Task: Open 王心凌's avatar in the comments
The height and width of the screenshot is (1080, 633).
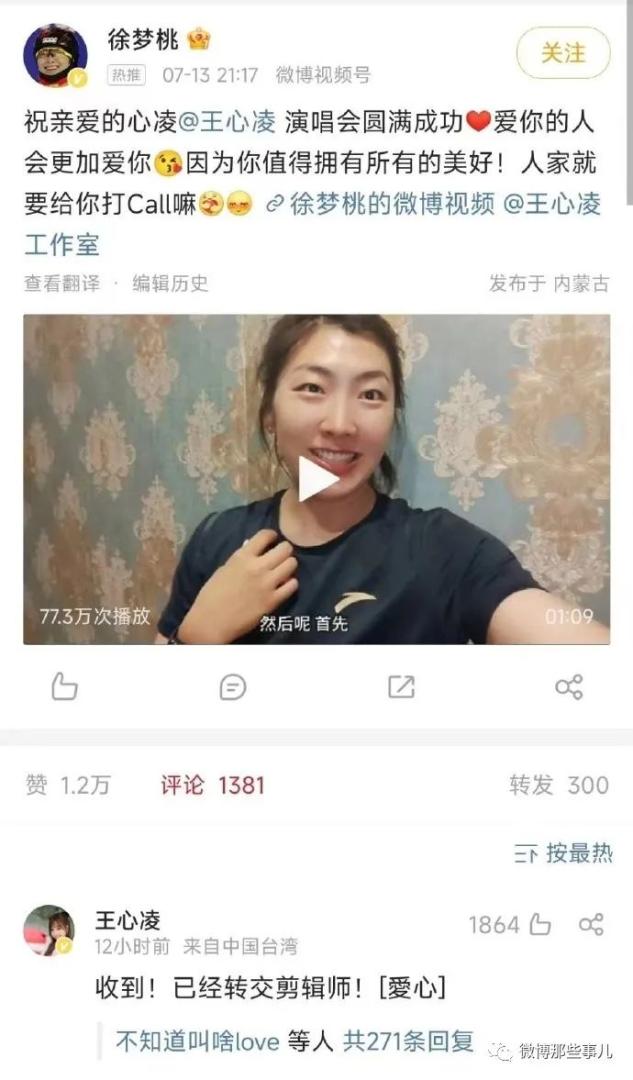Action: click(x=49, y=930)
